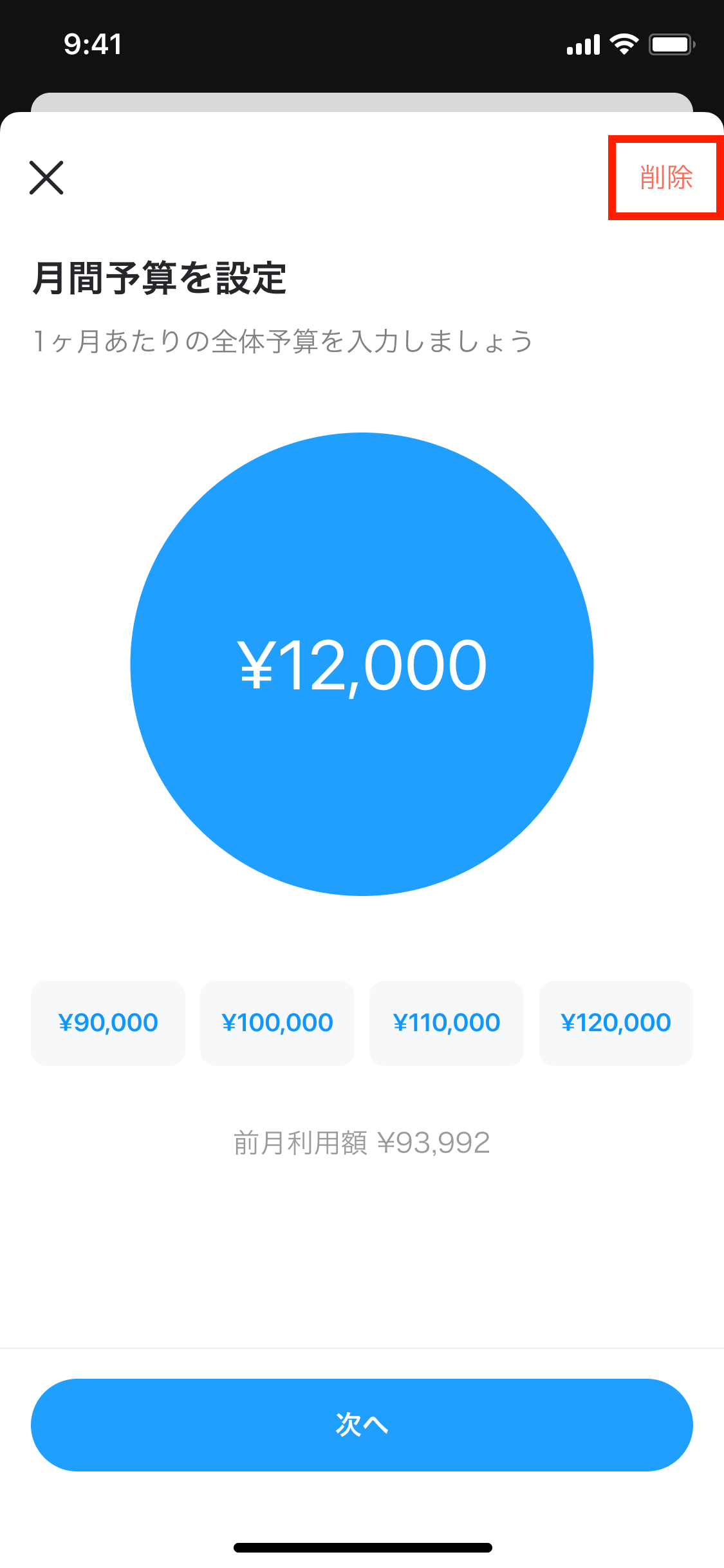Choose the ¥100,000 preset chip
This screenshot has width=724, height=1568.
point(277,1023)
